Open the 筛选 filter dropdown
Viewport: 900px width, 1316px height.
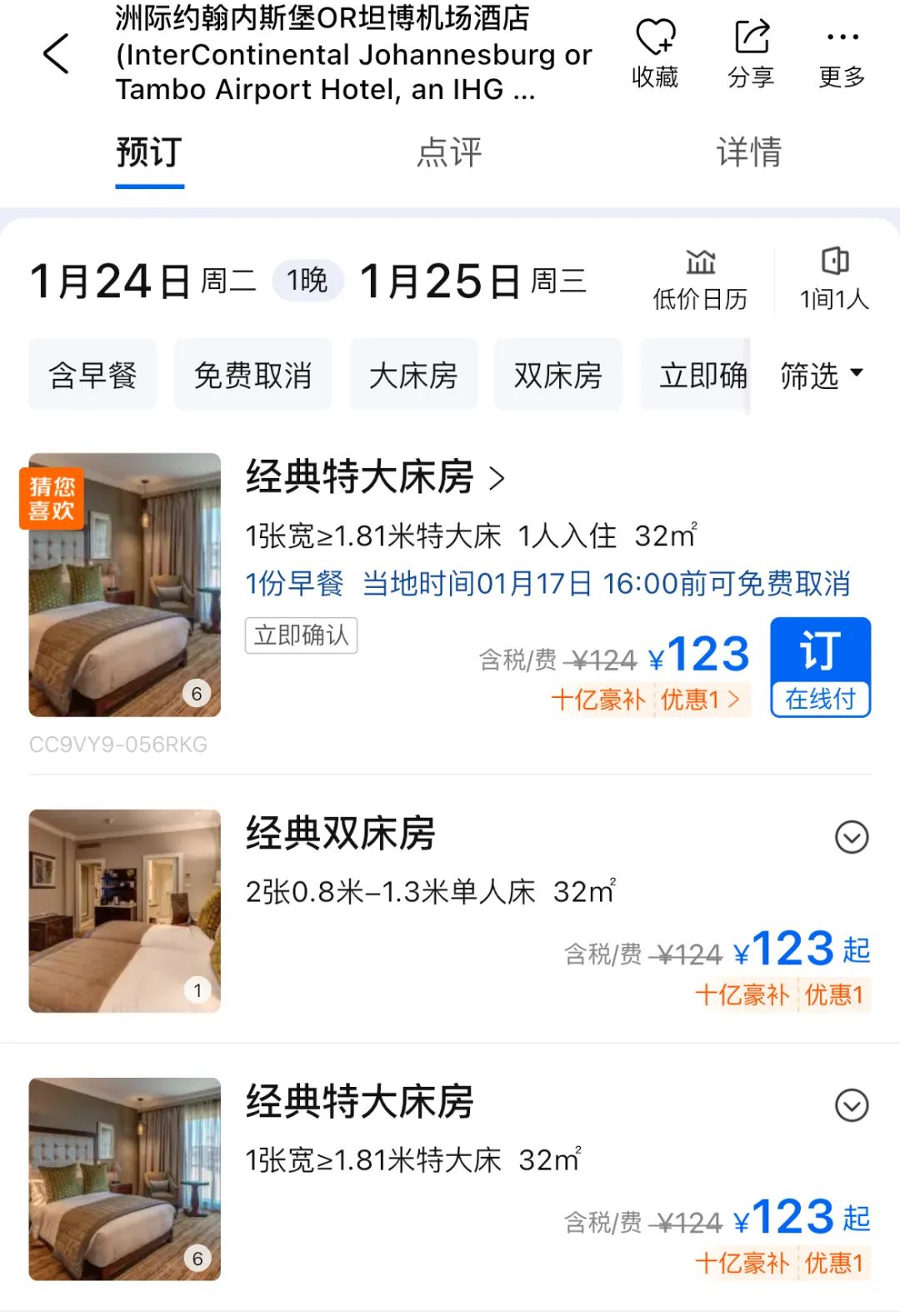pyautogui.click(x=820, y=376)
